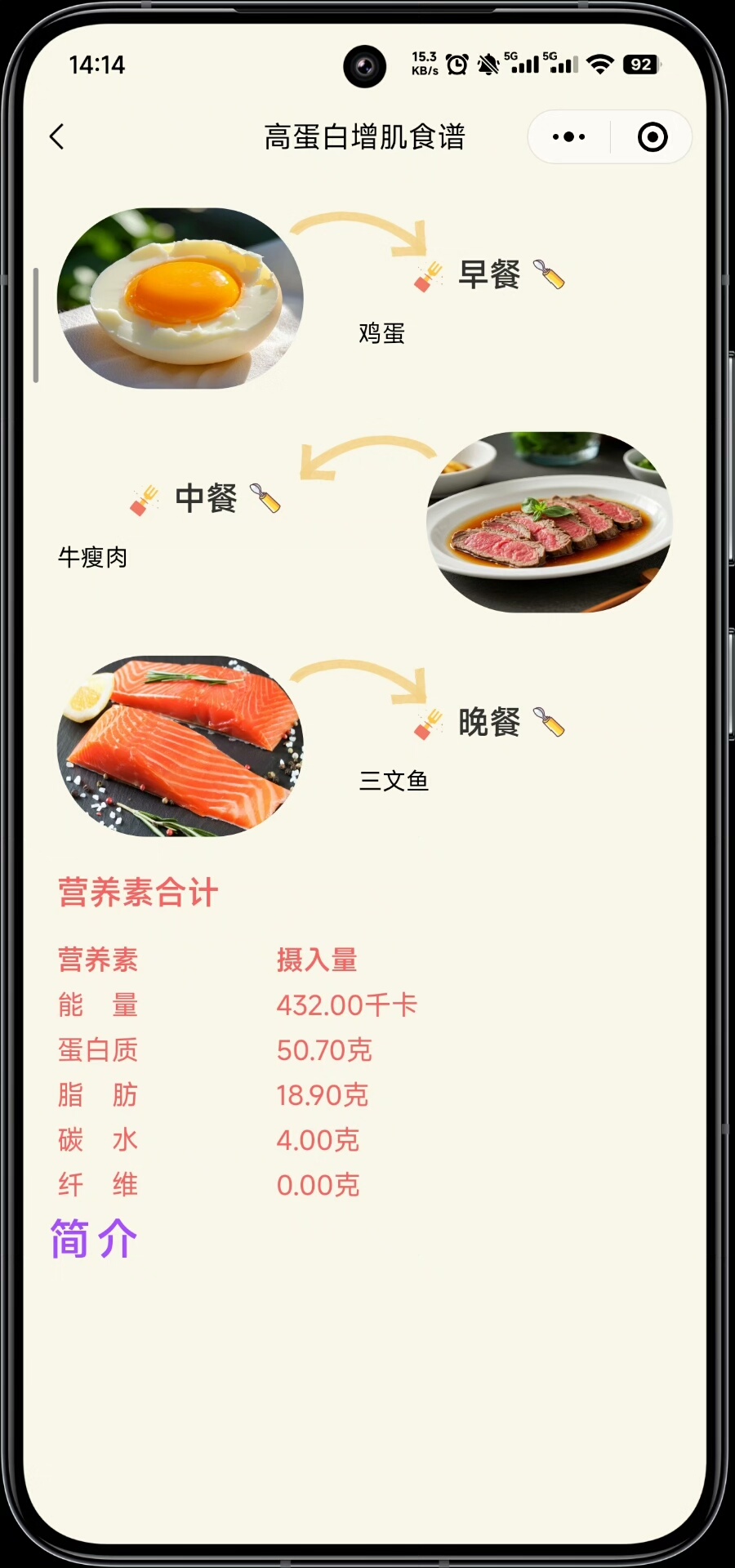Screen dimensions: 735x1568
Task: Open the 鸡蛋 breakfast picture
Action: [x=180, y=298]
